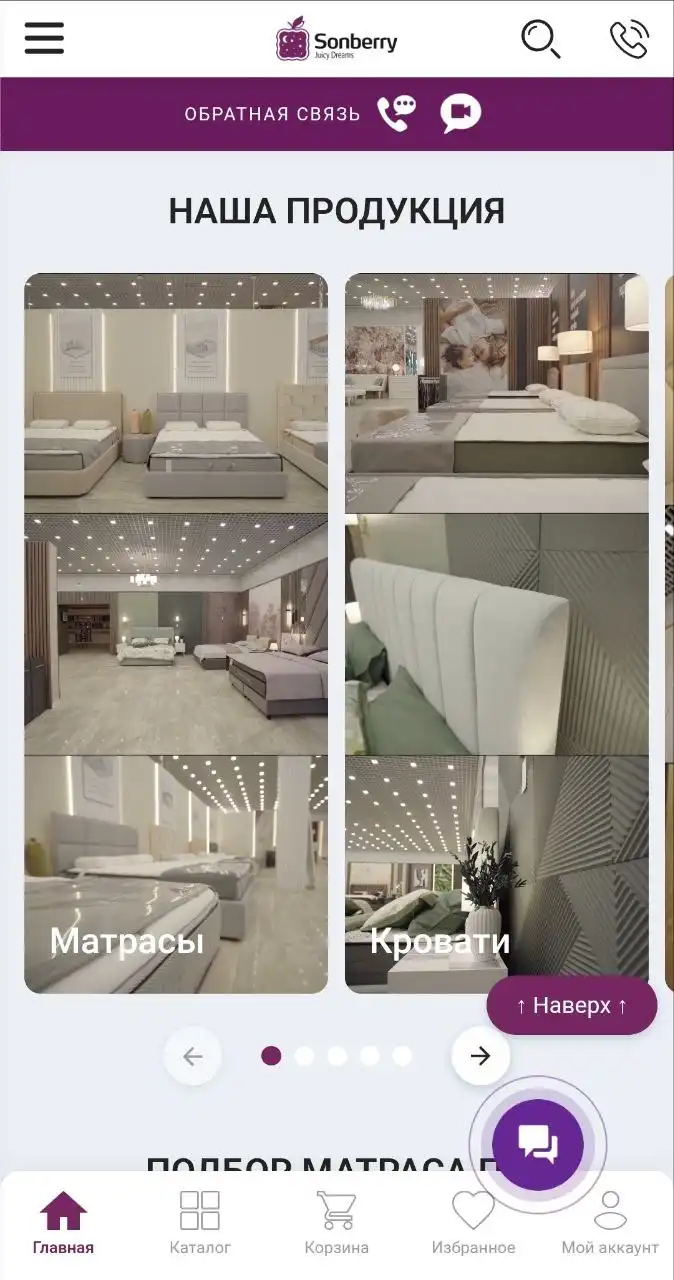Go to Мой аккаунт tab
The image size is (674, 1280).
click(610, 1223)
